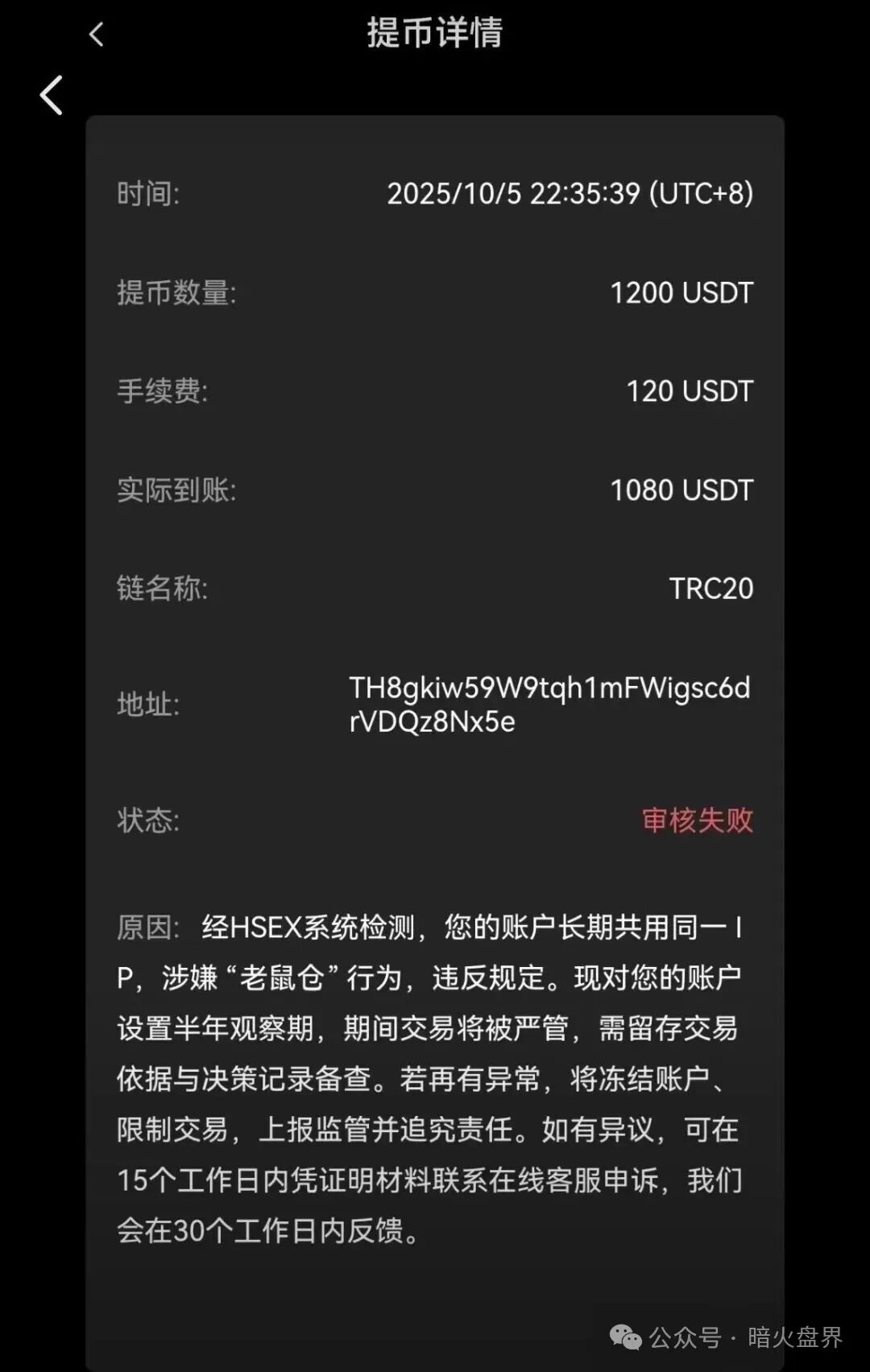Image resolution: width=870 pixels, height=1372 pixels.
Task: Click the large back chevron below the header
Action: tap(51, 95)
